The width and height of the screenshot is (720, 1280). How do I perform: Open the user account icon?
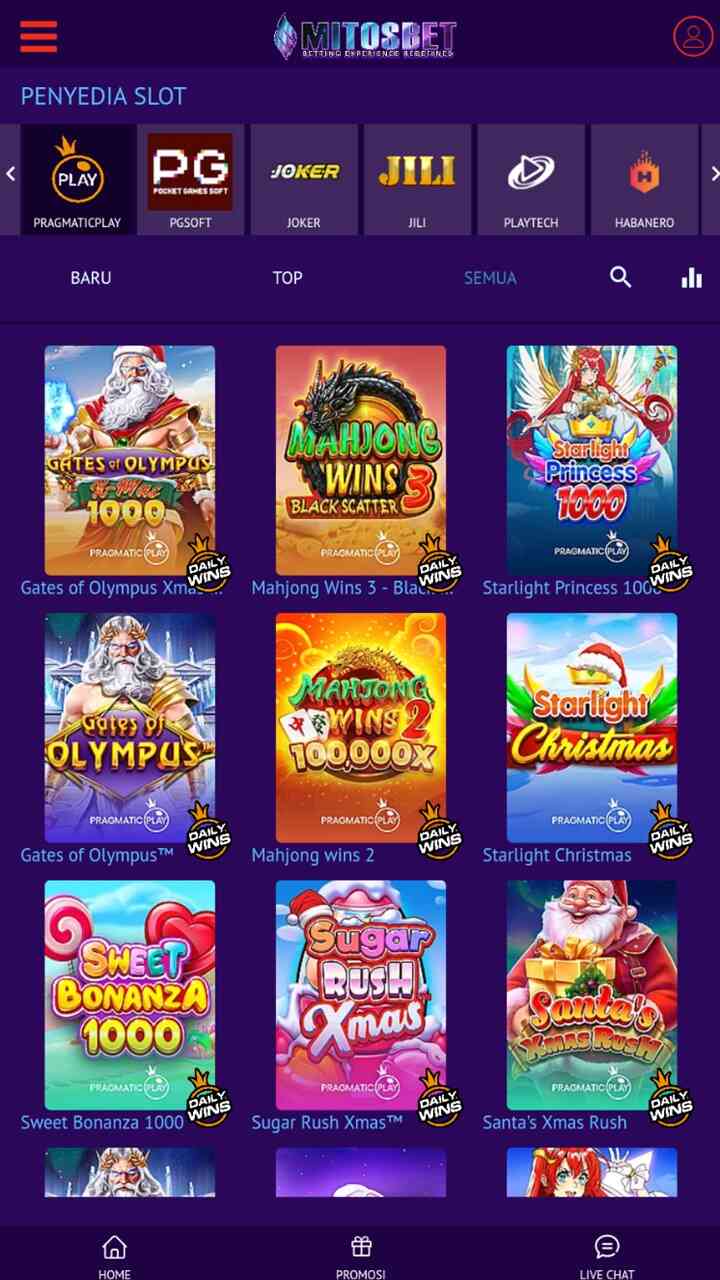pyautogui.click(x=692, y=36)
